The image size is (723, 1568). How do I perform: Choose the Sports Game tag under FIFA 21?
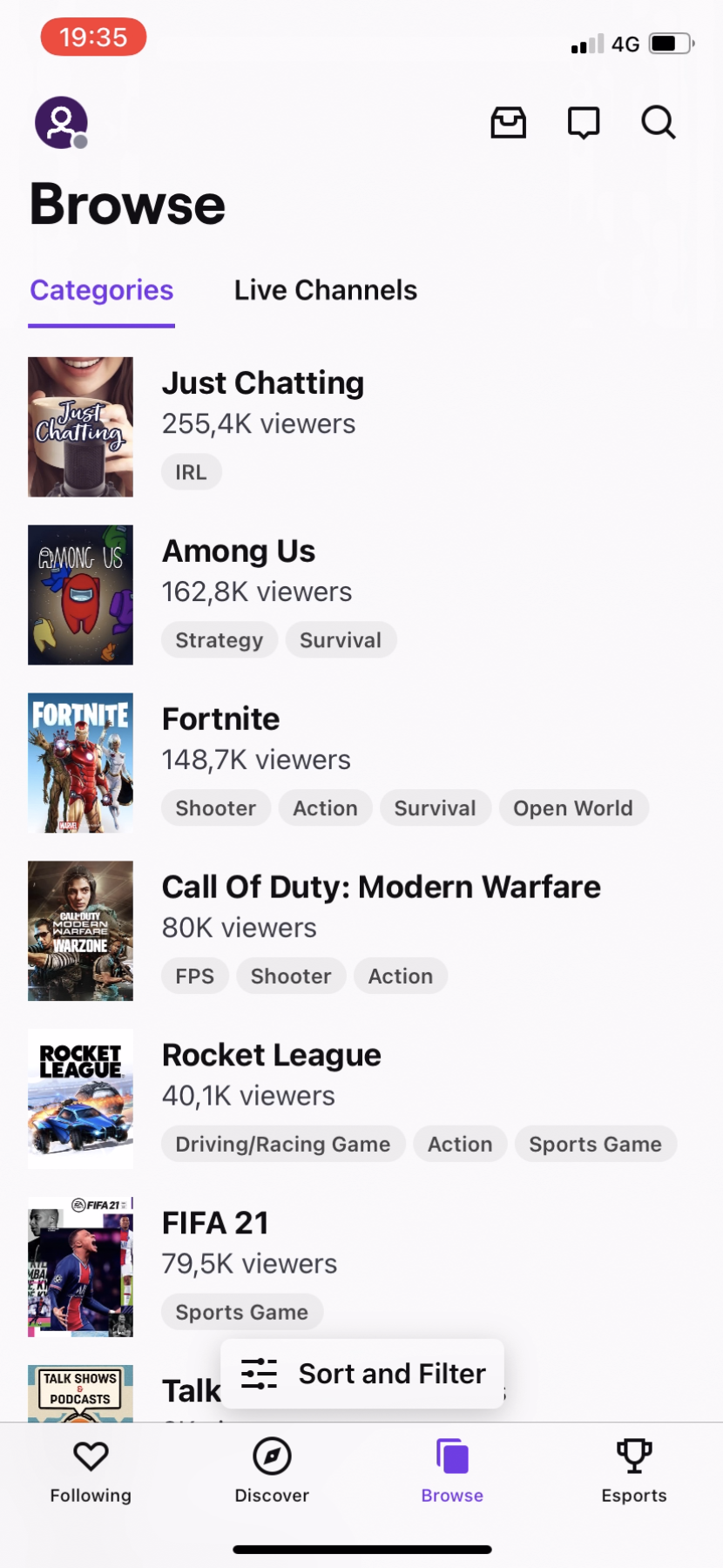pos(241,1311)
